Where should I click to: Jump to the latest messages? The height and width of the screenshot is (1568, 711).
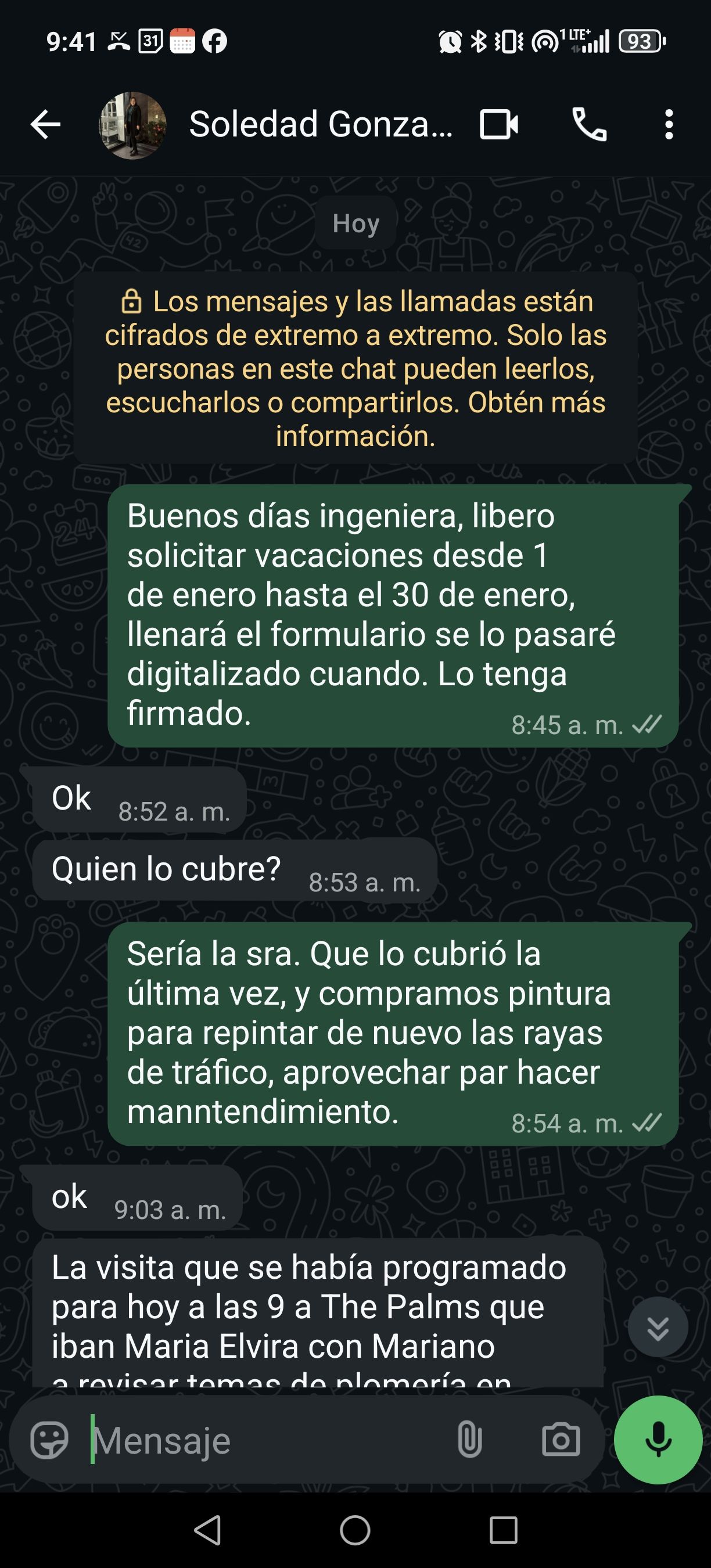tap(658, 1328)
